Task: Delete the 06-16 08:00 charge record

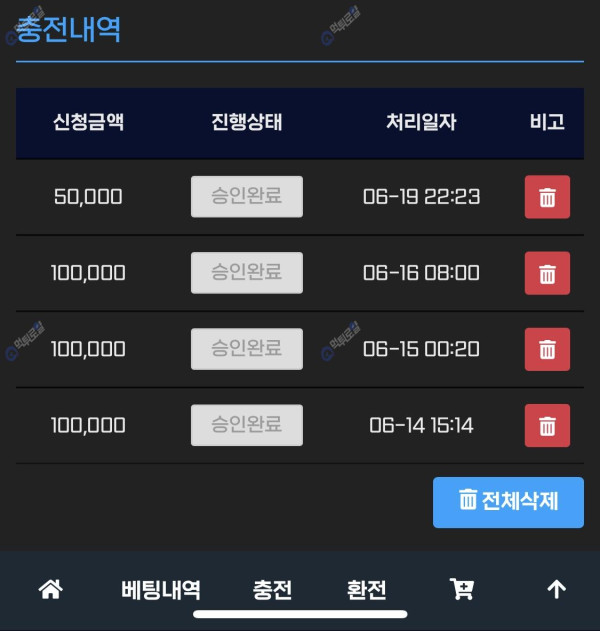Action: pyautogui.click(x=547, y=273)
